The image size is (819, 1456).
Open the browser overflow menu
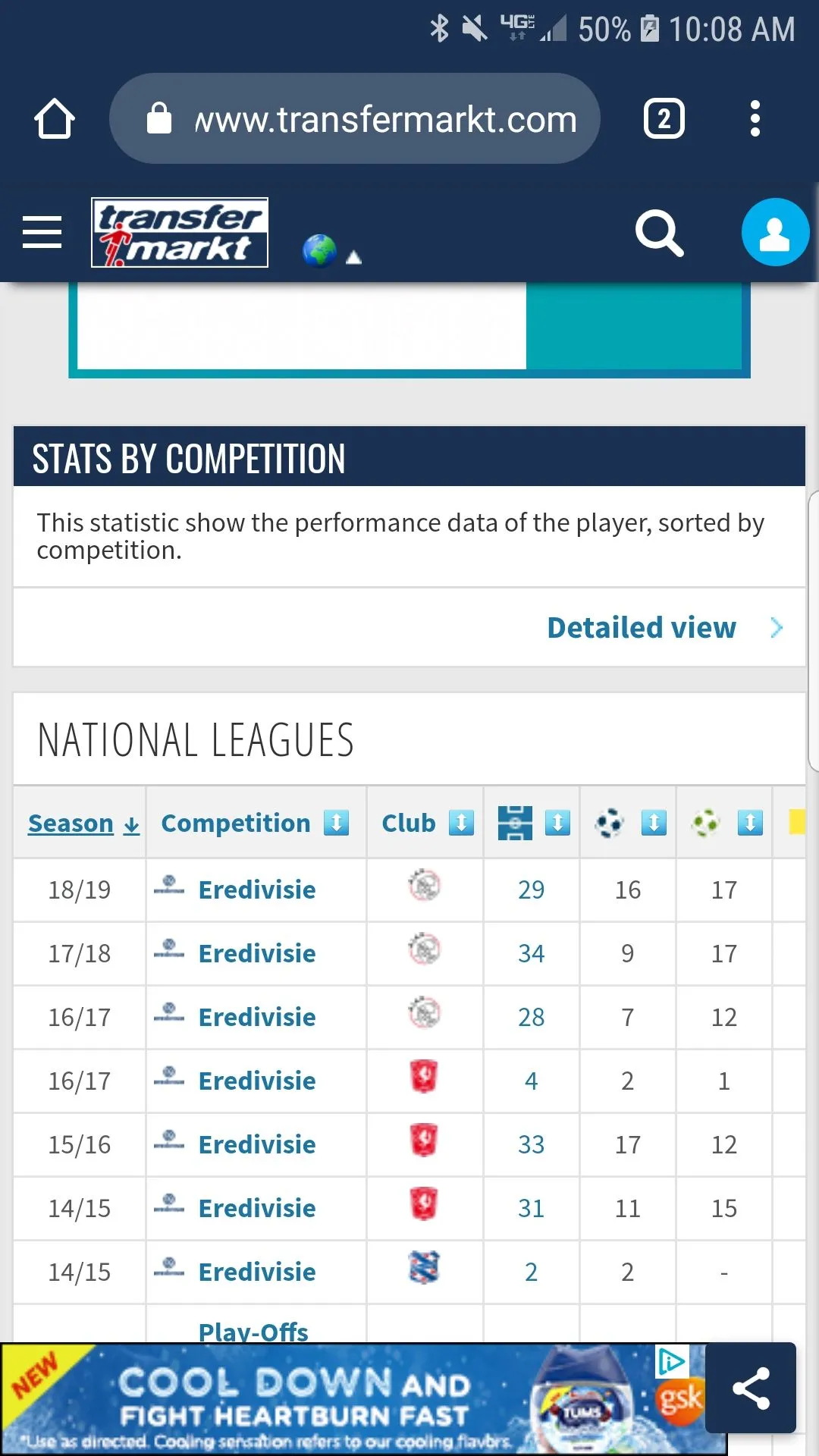coord(755,119)
